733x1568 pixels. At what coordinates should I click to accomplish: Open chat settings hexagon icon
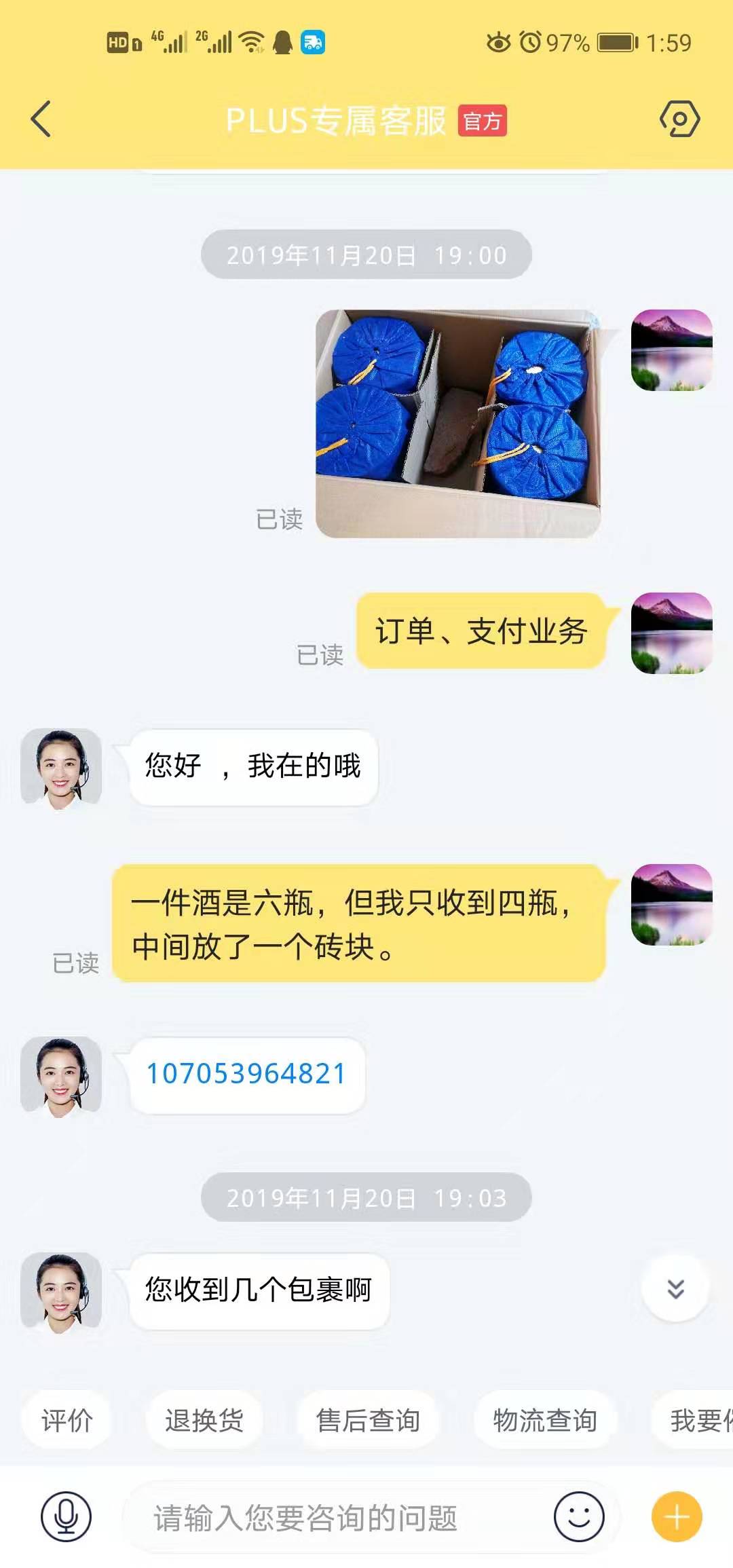pyautogui.click(x=679, y=119)
